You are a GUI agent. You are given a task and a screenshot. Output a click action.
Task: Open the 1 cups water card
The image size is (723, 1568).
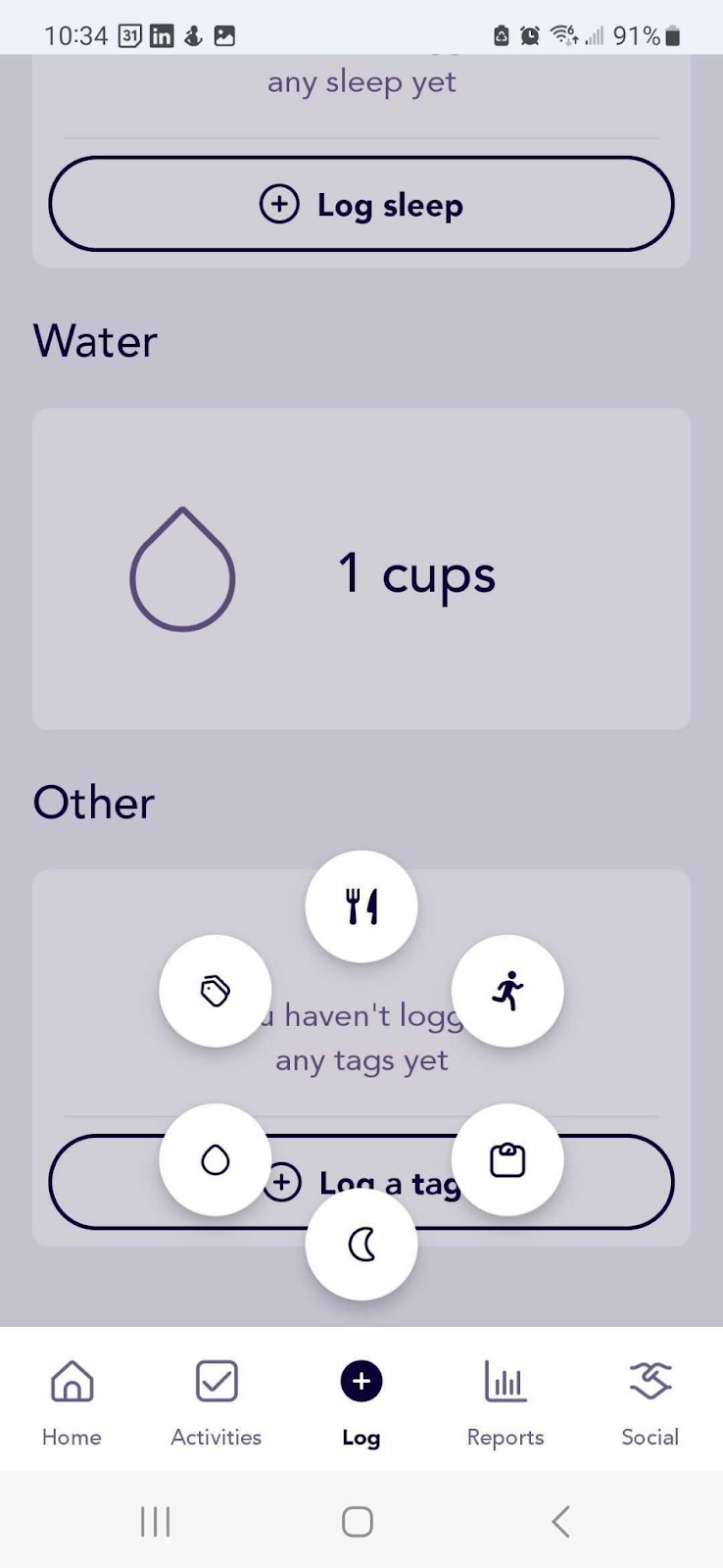coord(361,569)
